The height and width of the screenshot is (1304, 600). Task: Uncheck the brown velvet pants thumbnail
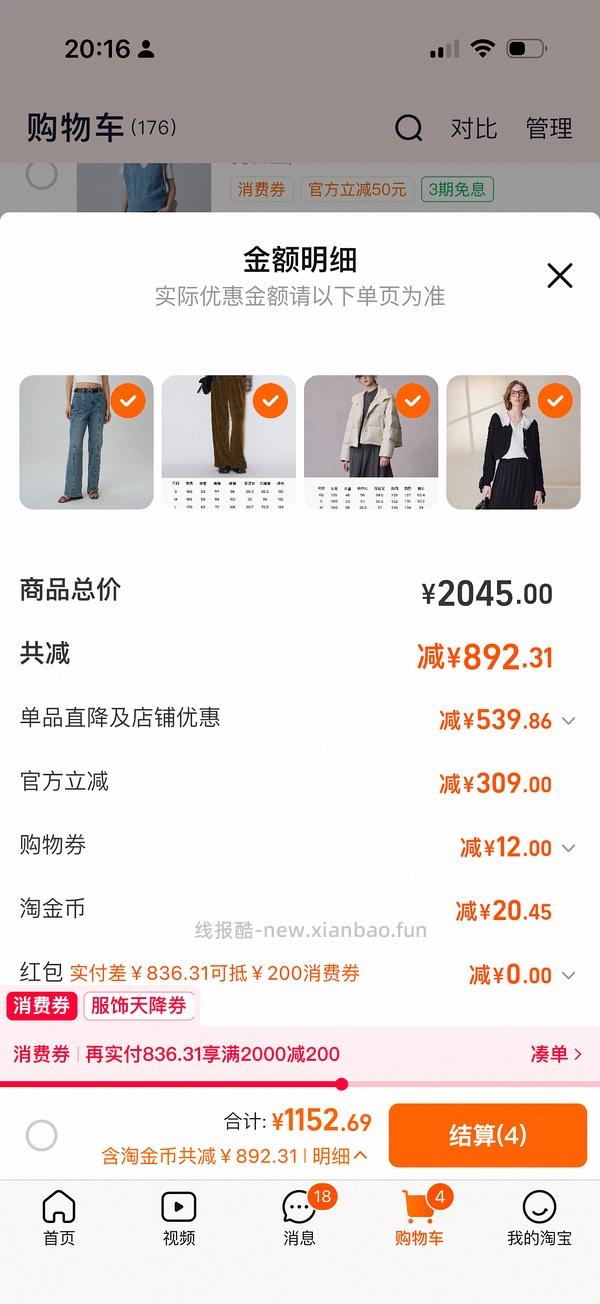point(270,401)
